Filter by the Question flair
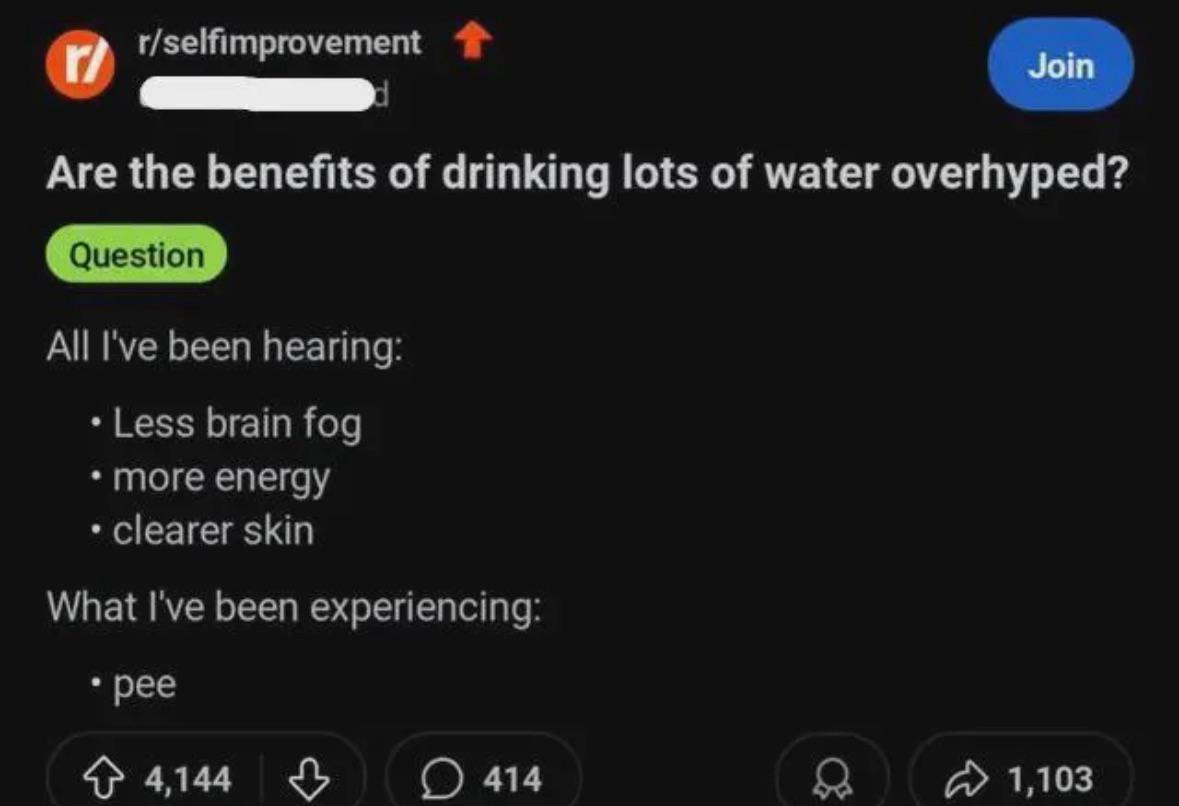The width and height of the screenshot is (1179, 806). [x=137, y=255]
